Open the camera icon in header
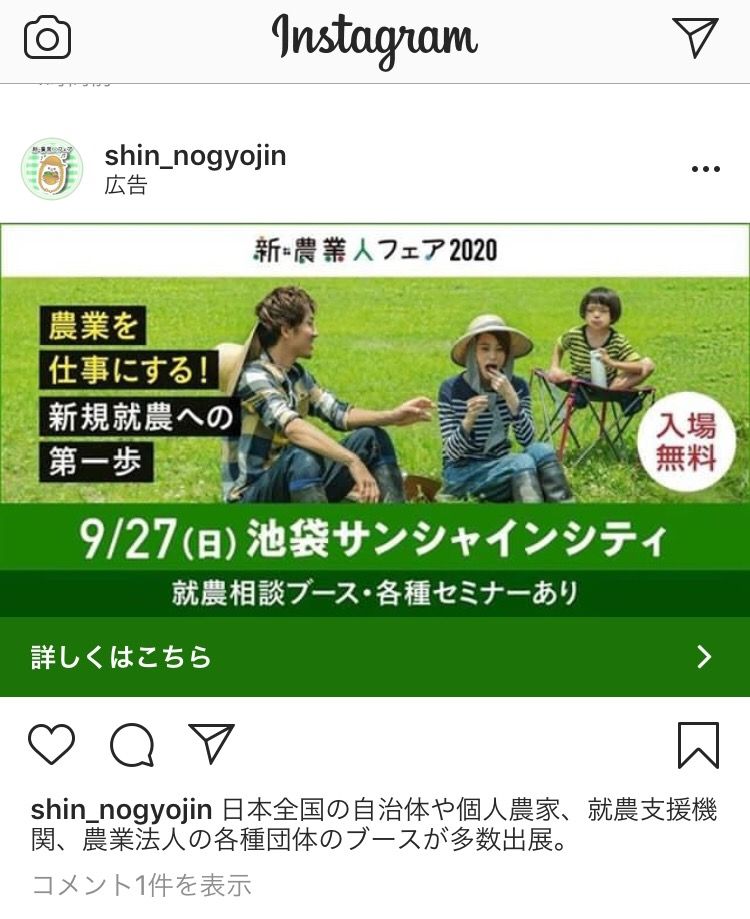This screenshot has height=919, width=750. (x=47, y=39)
